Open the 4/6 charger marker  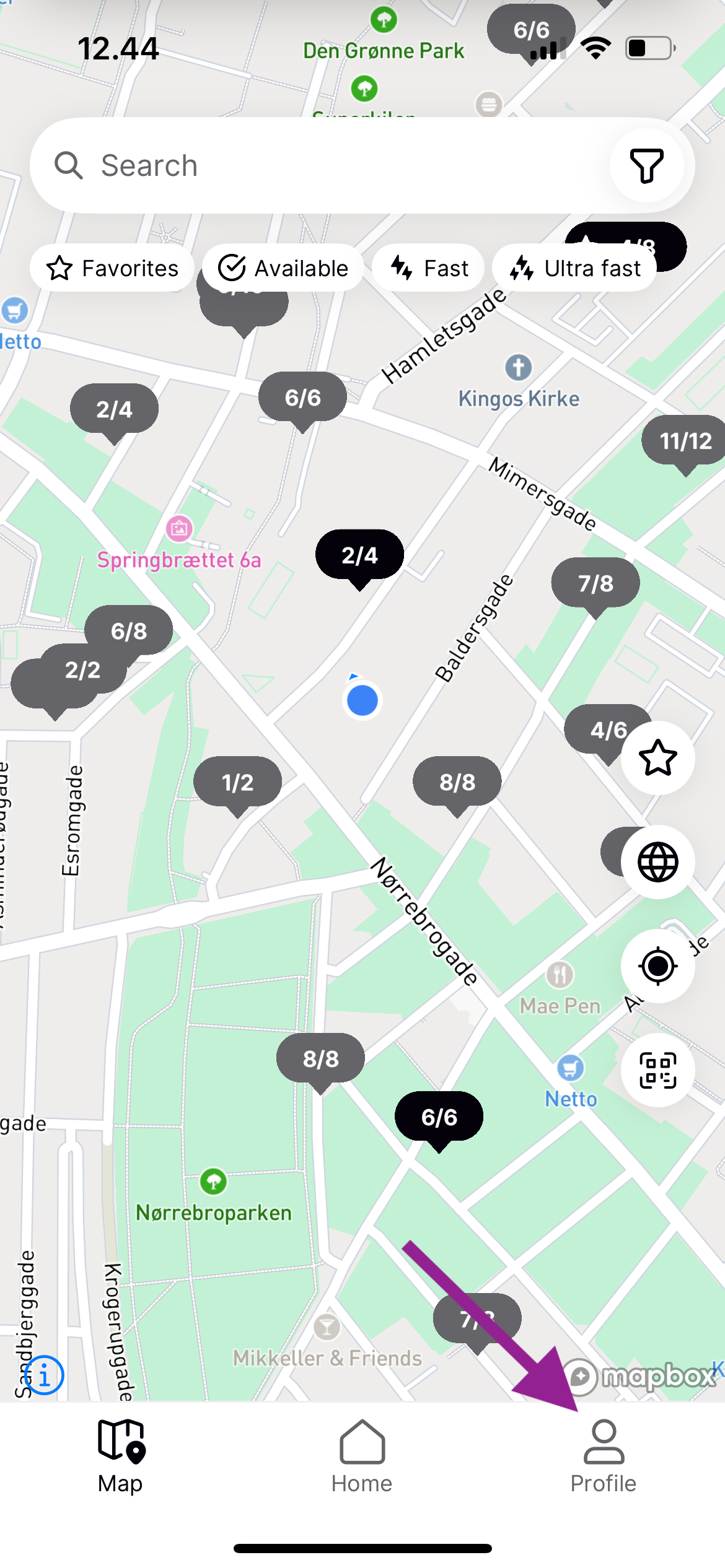604,730
